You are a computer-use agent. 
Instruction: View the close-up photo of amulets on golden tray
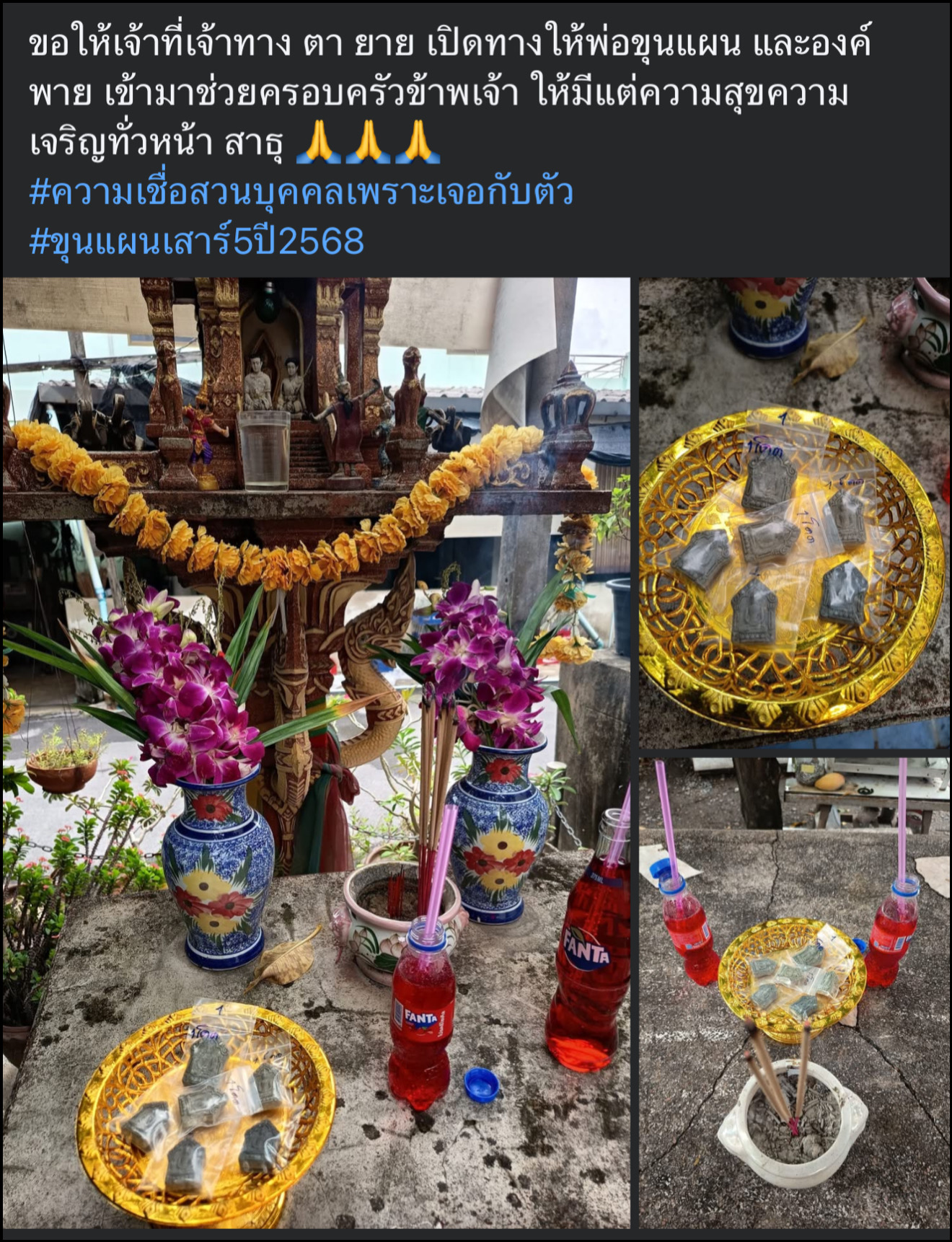point(794,513)
